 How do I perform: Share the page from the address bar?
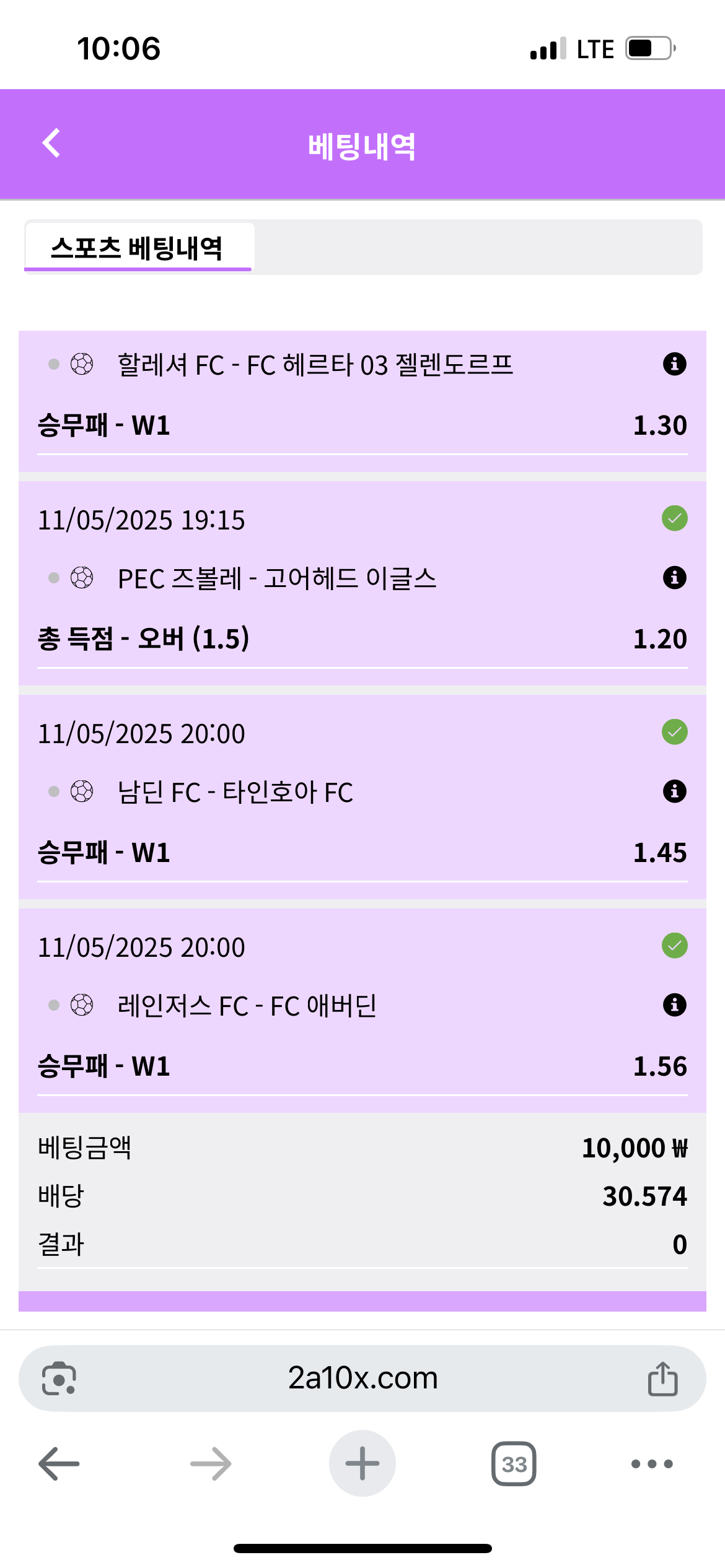pos(662,1379)
